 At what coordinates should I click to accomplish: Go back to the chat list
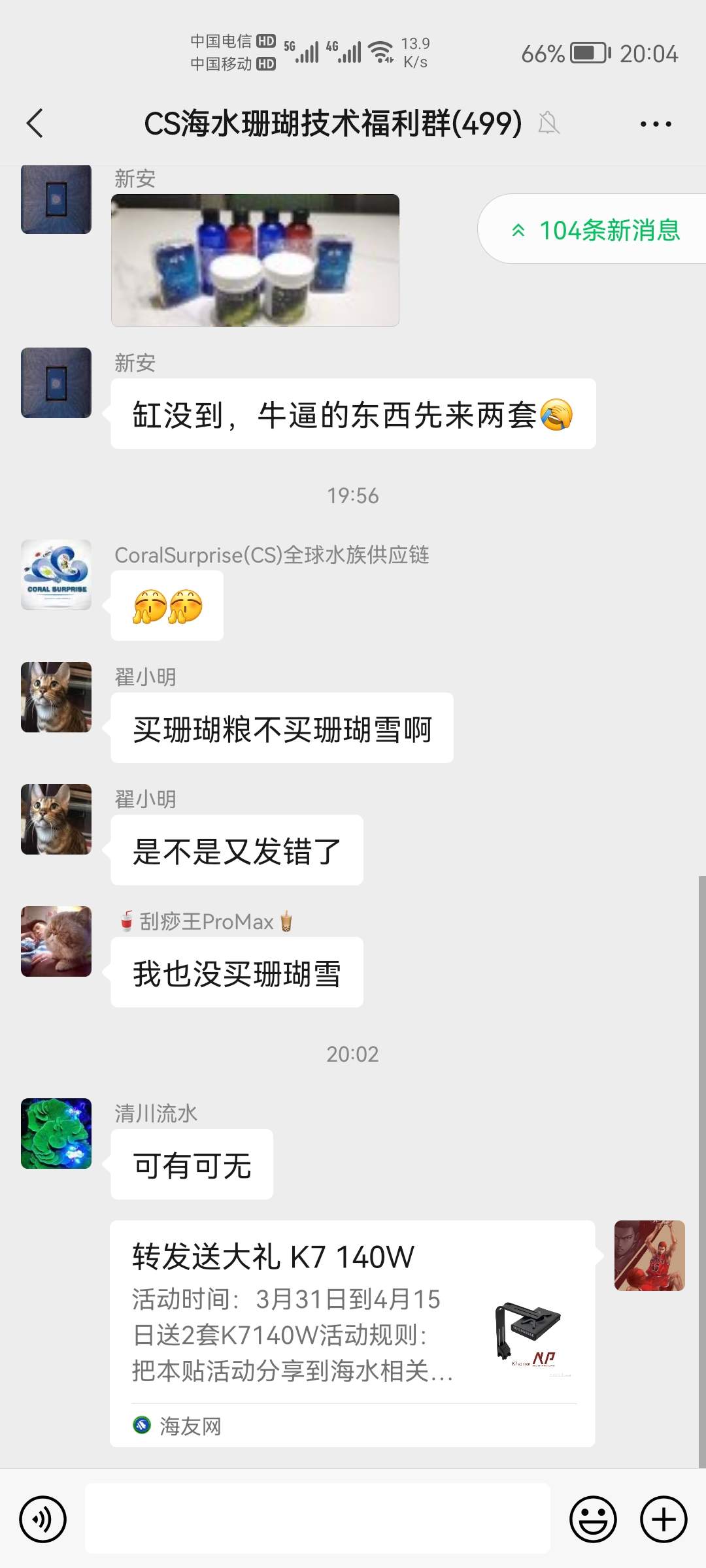click(x=35, y=123)
